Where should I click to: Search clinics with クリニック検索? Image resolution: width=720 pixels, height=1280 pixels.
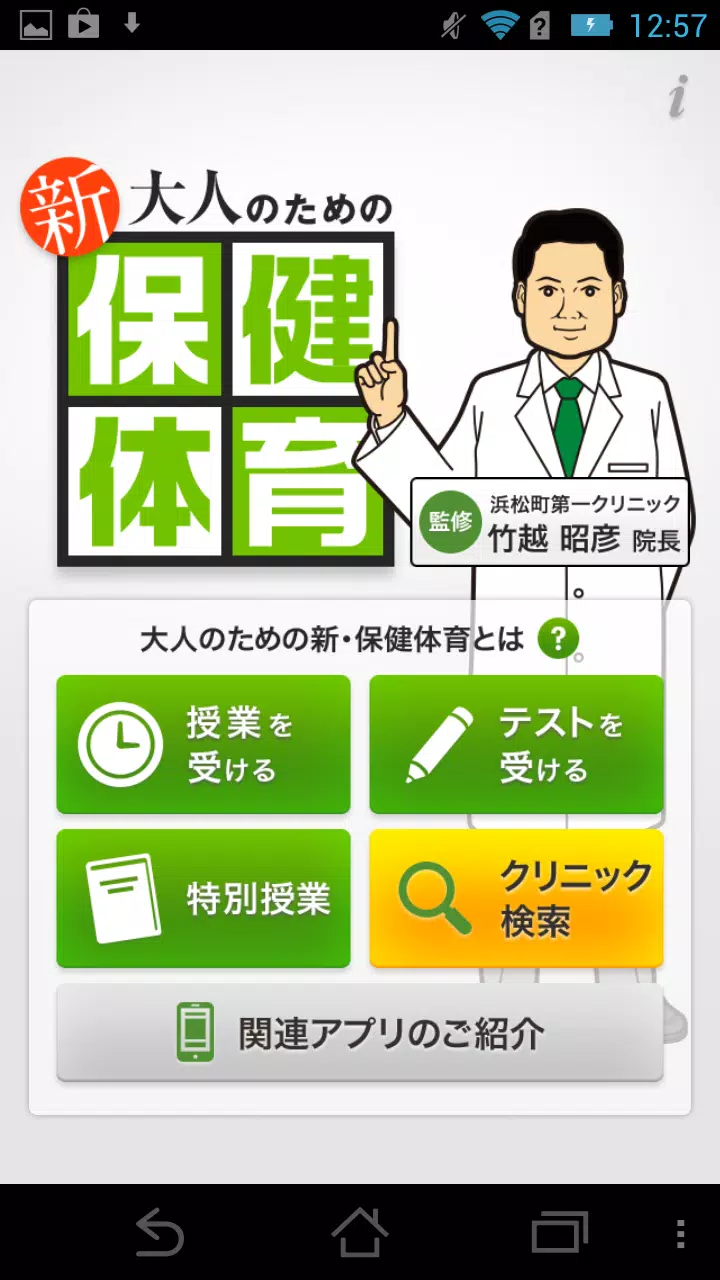coord(516,896)
